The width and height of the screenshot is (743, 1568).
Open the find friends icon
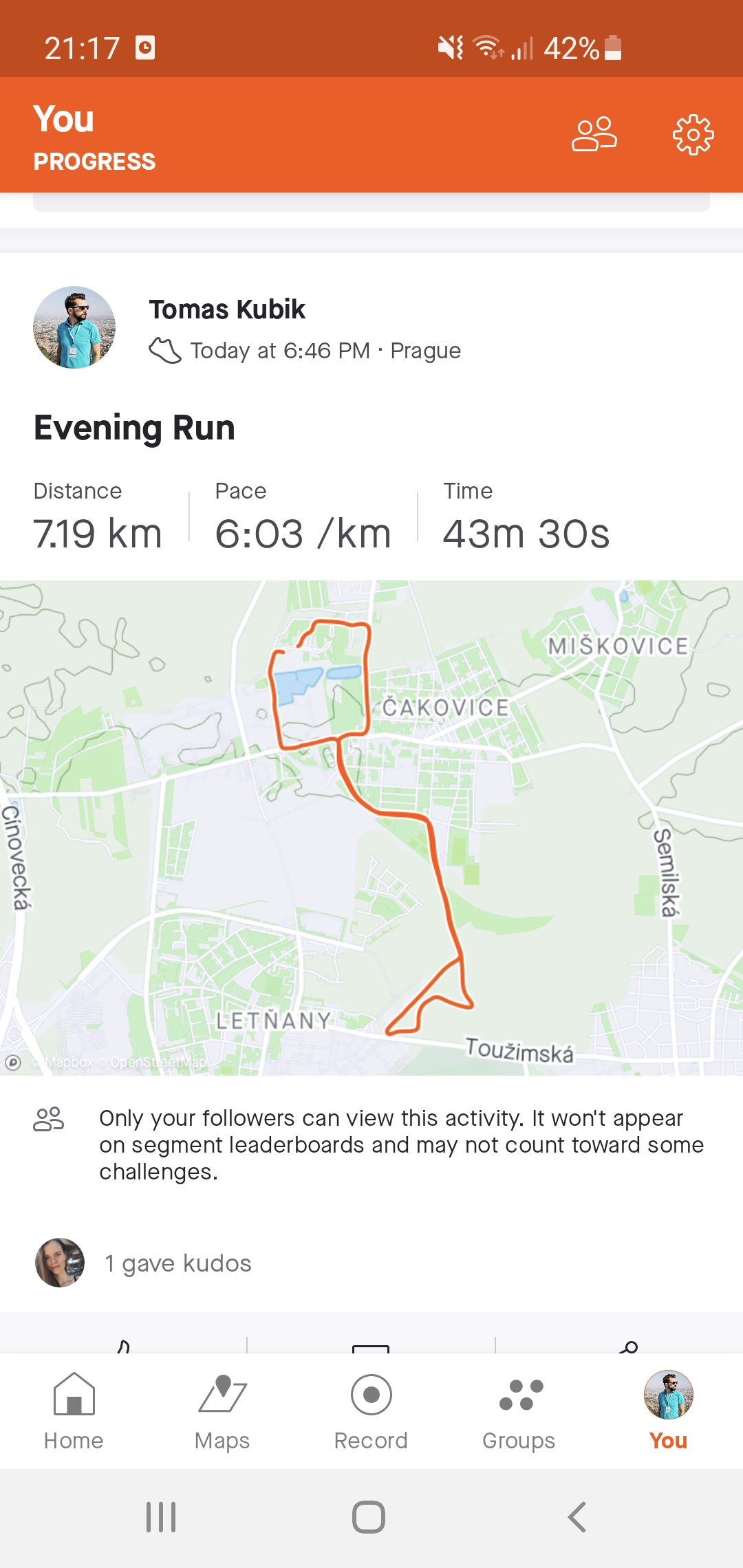[x=594, y=134]
